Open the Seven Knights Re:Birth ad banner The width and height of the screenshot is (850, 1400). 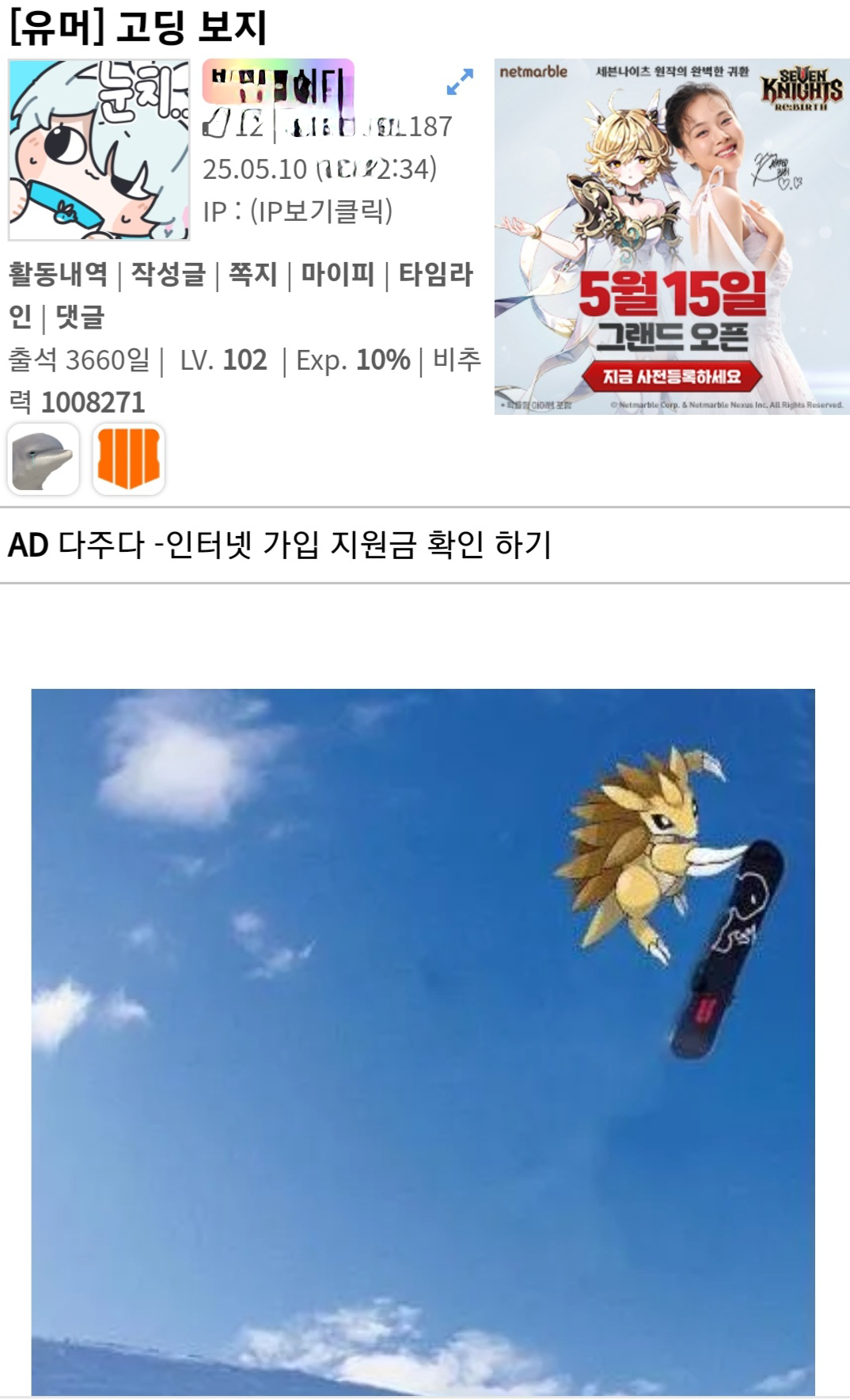click(672, 236)
